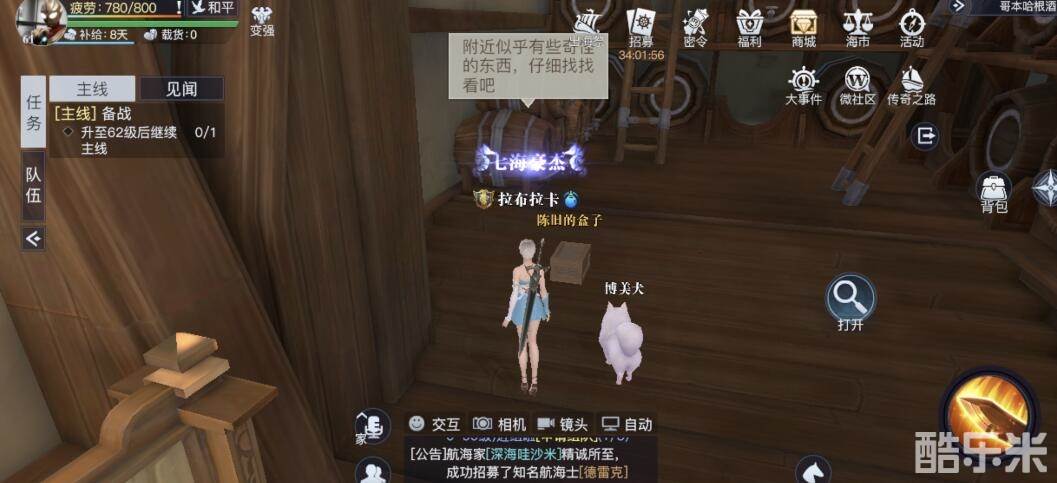Collapse the quest panel with arrow
The height and width of the screenshot is (483, 1057).
pos(33,238)
